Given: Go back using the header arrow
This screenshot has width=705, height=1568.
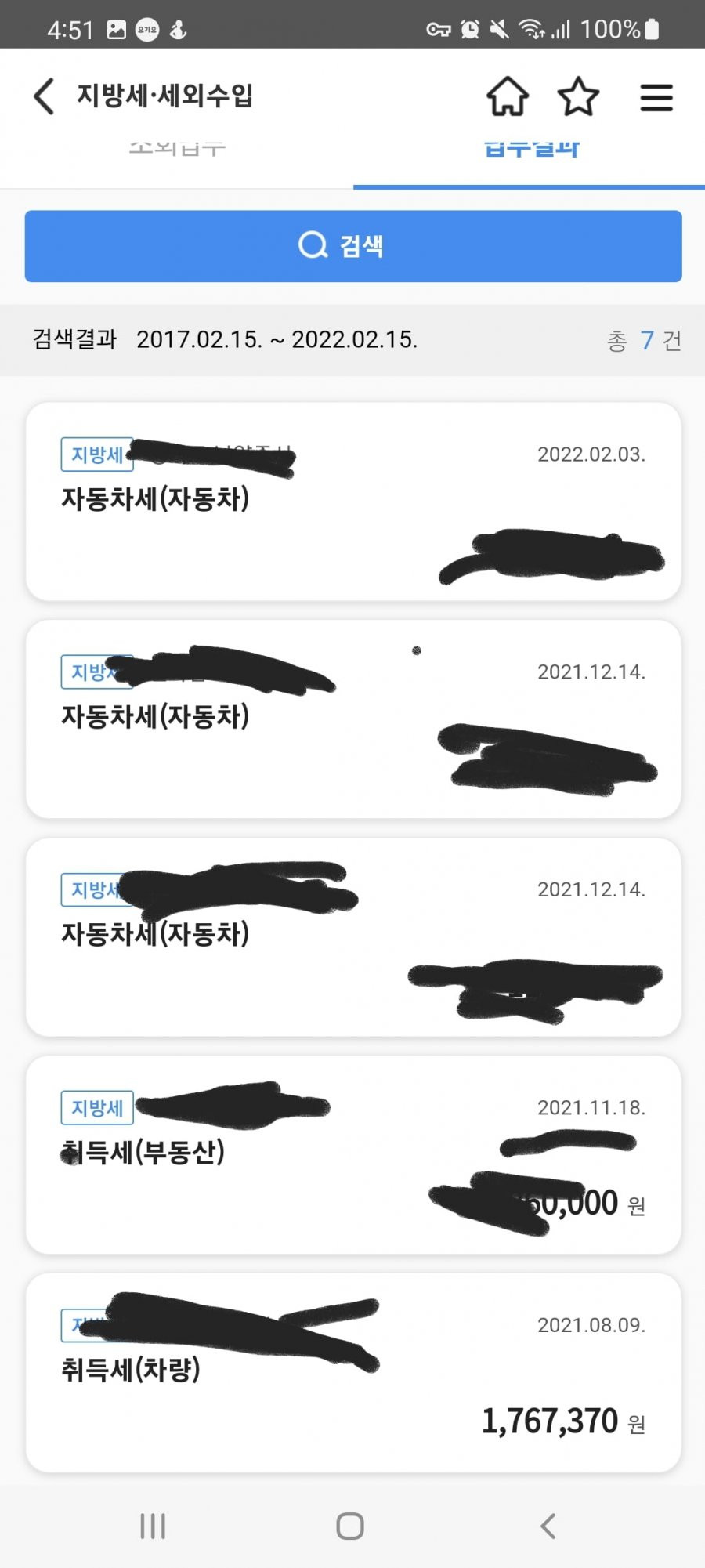Looking at the screenshot, I should 44,96.
